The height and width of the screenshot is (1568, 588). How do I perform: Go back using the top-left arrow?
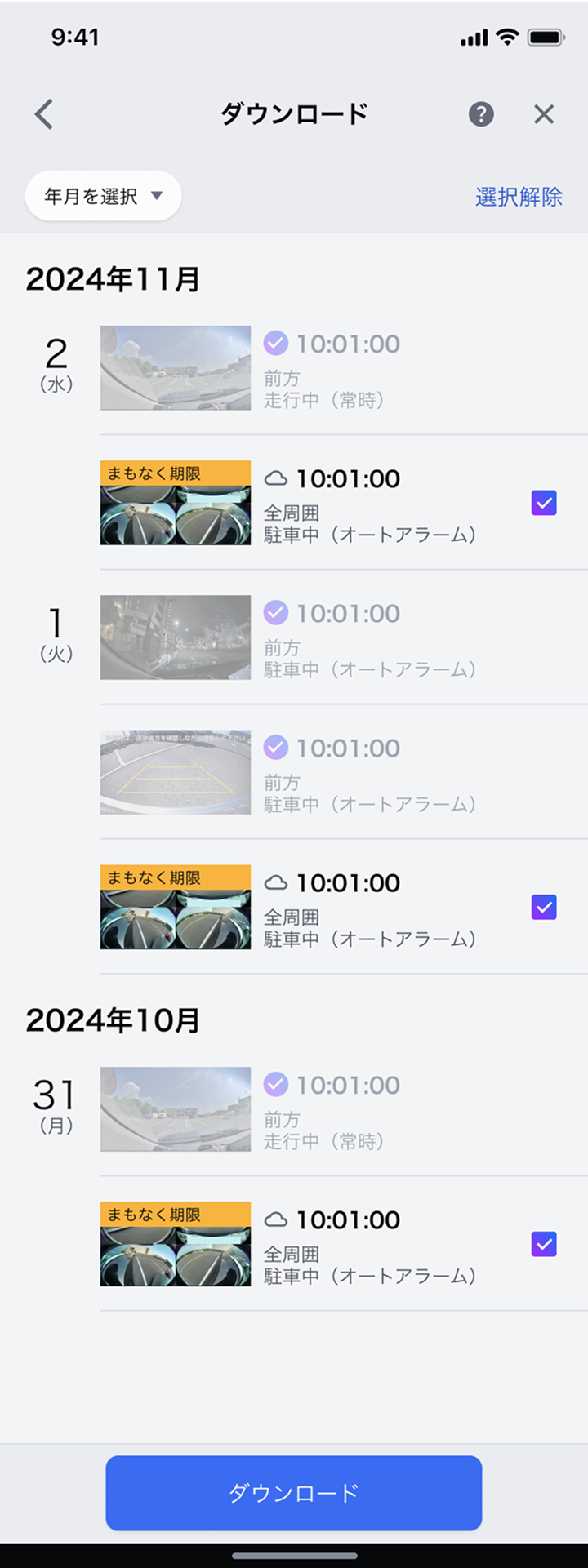44,114
